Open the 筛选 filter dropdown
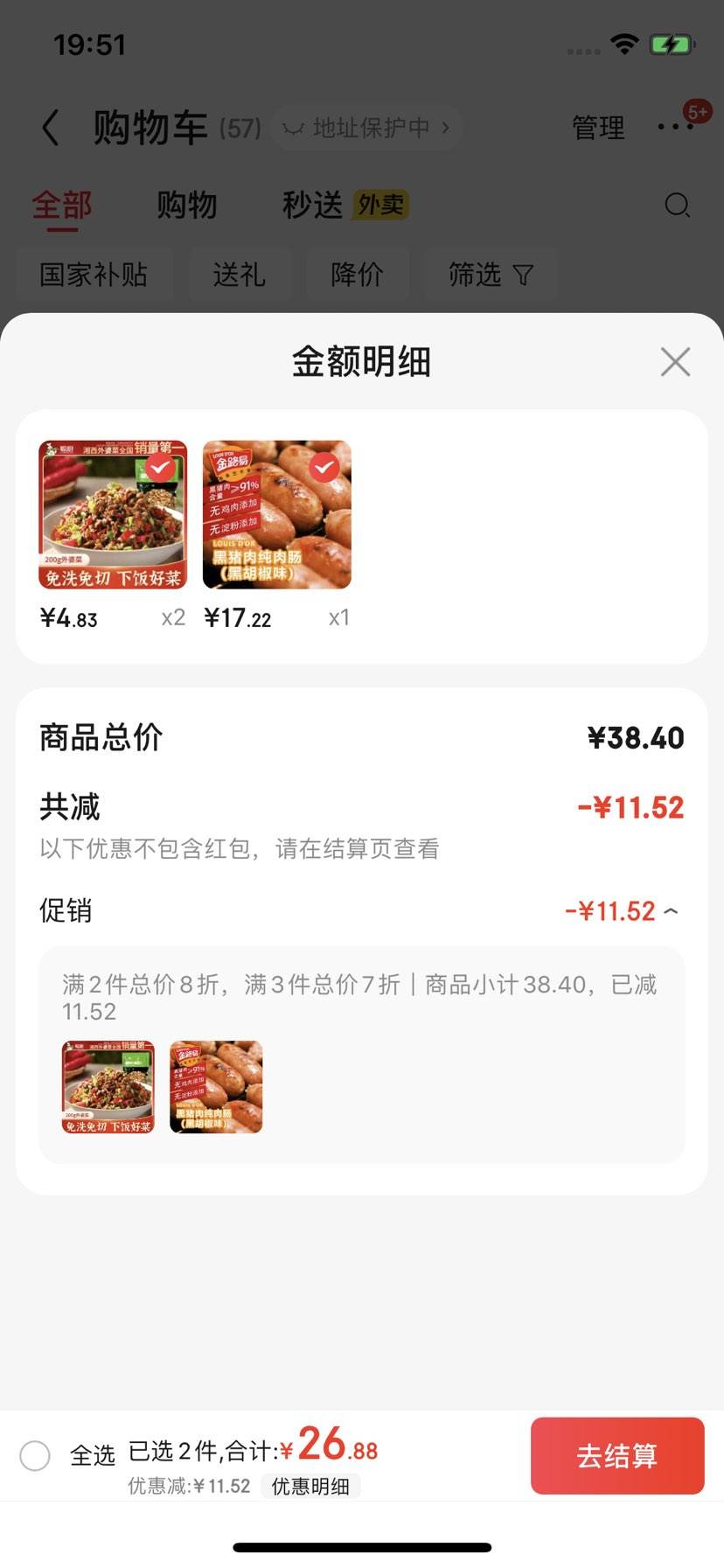The height and width of the screenshot is (1568, 724). pos(491,274)
